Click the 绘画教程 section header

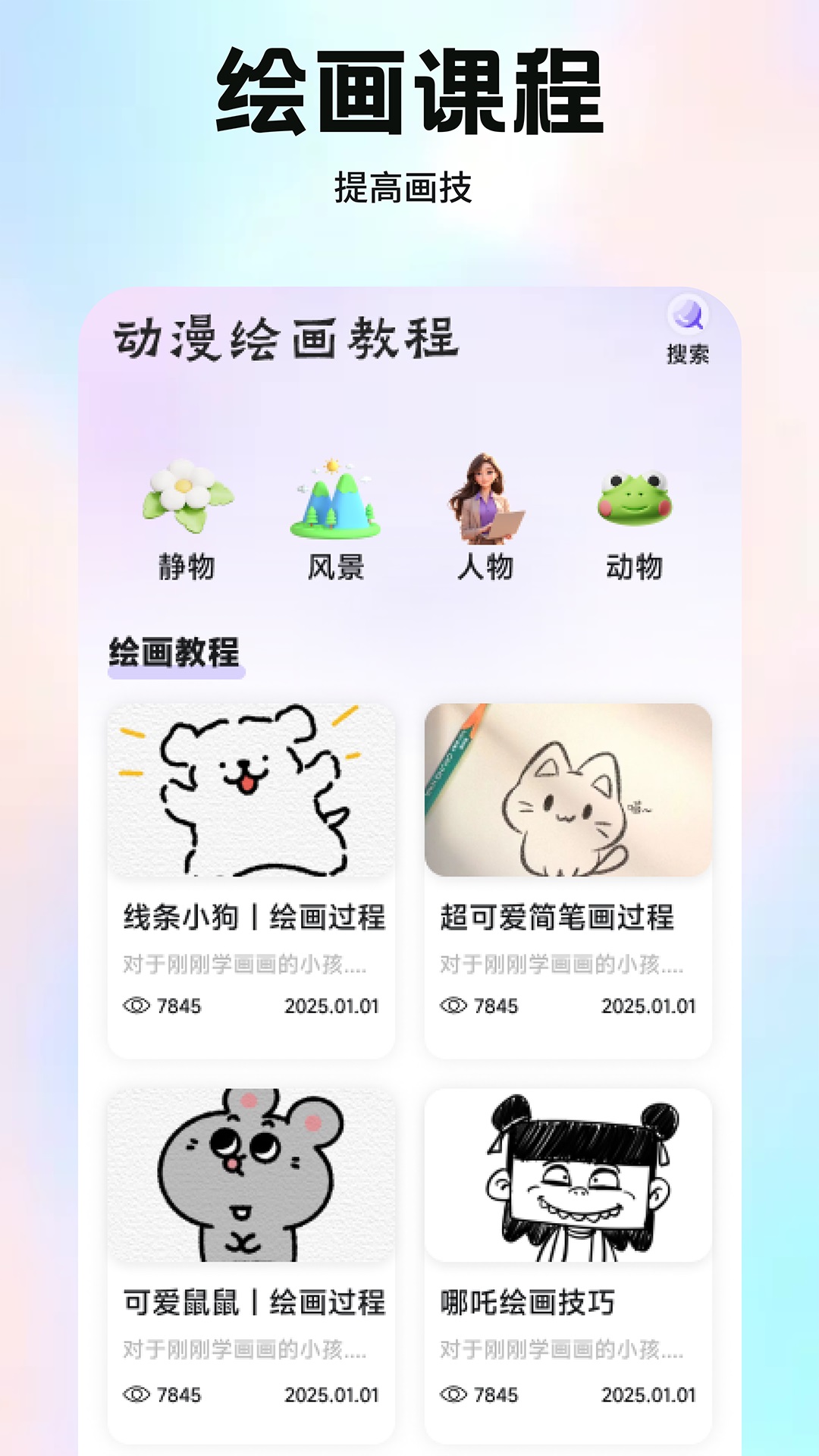point(175,649)
